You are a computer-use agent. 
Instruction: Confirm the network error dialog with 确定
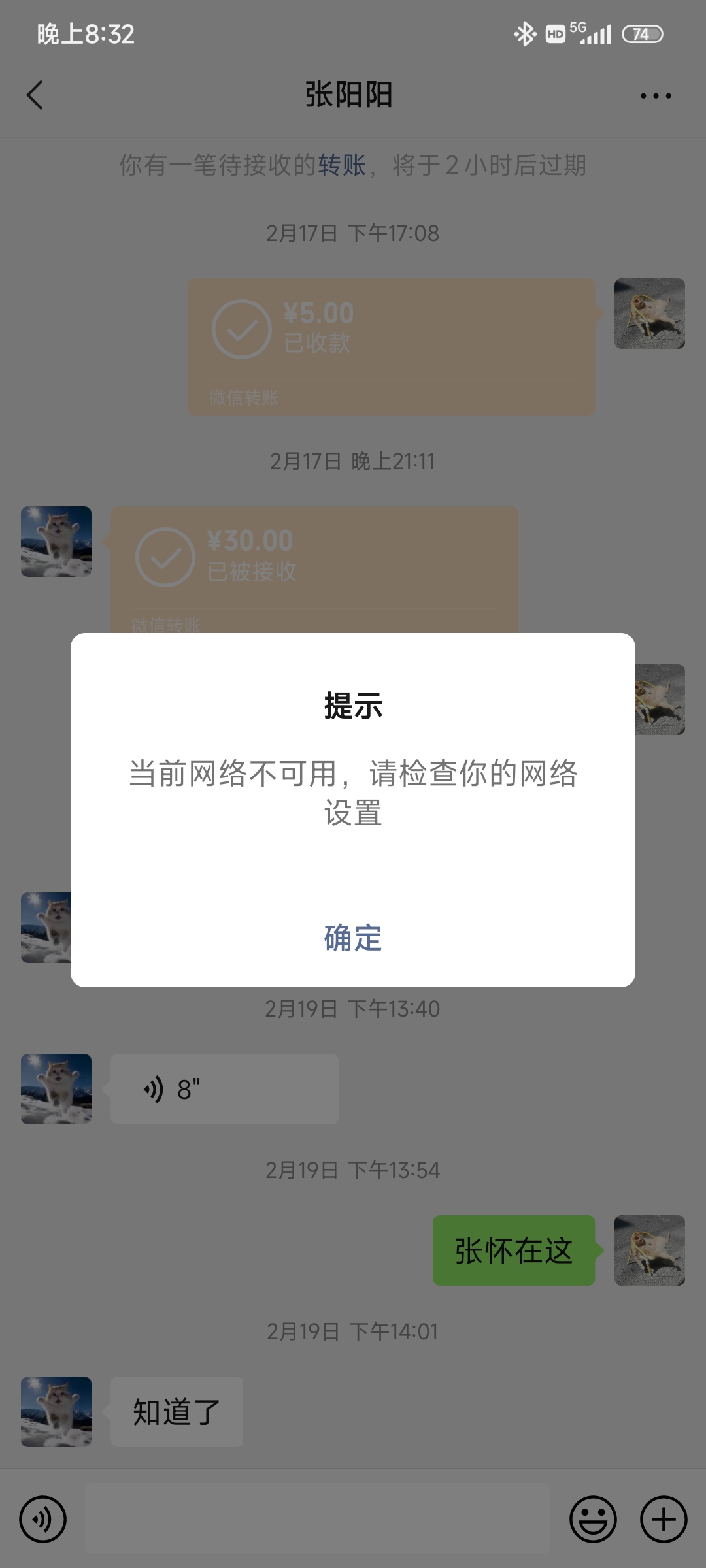tap(353, 938)
